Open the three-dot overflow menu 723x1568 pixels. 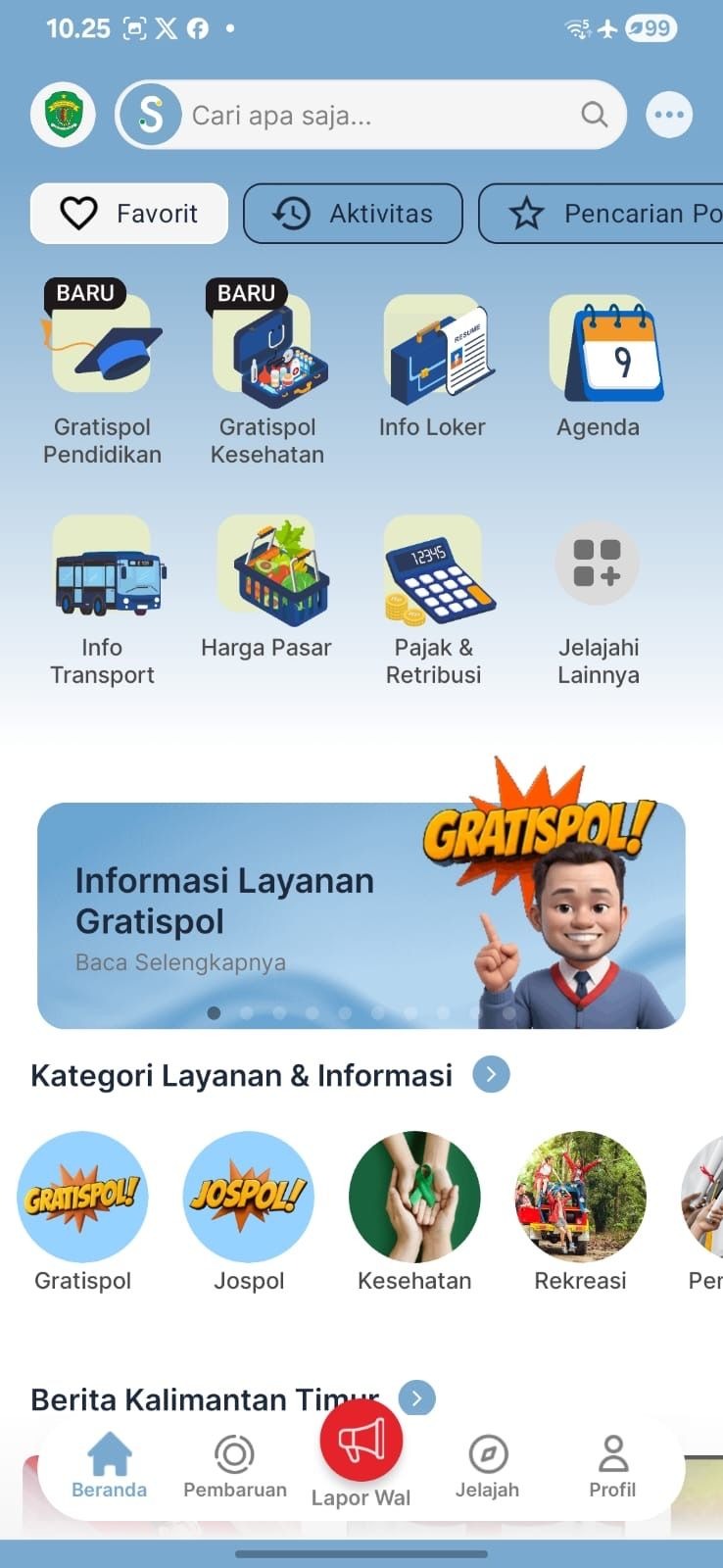[x=669, y=115]
